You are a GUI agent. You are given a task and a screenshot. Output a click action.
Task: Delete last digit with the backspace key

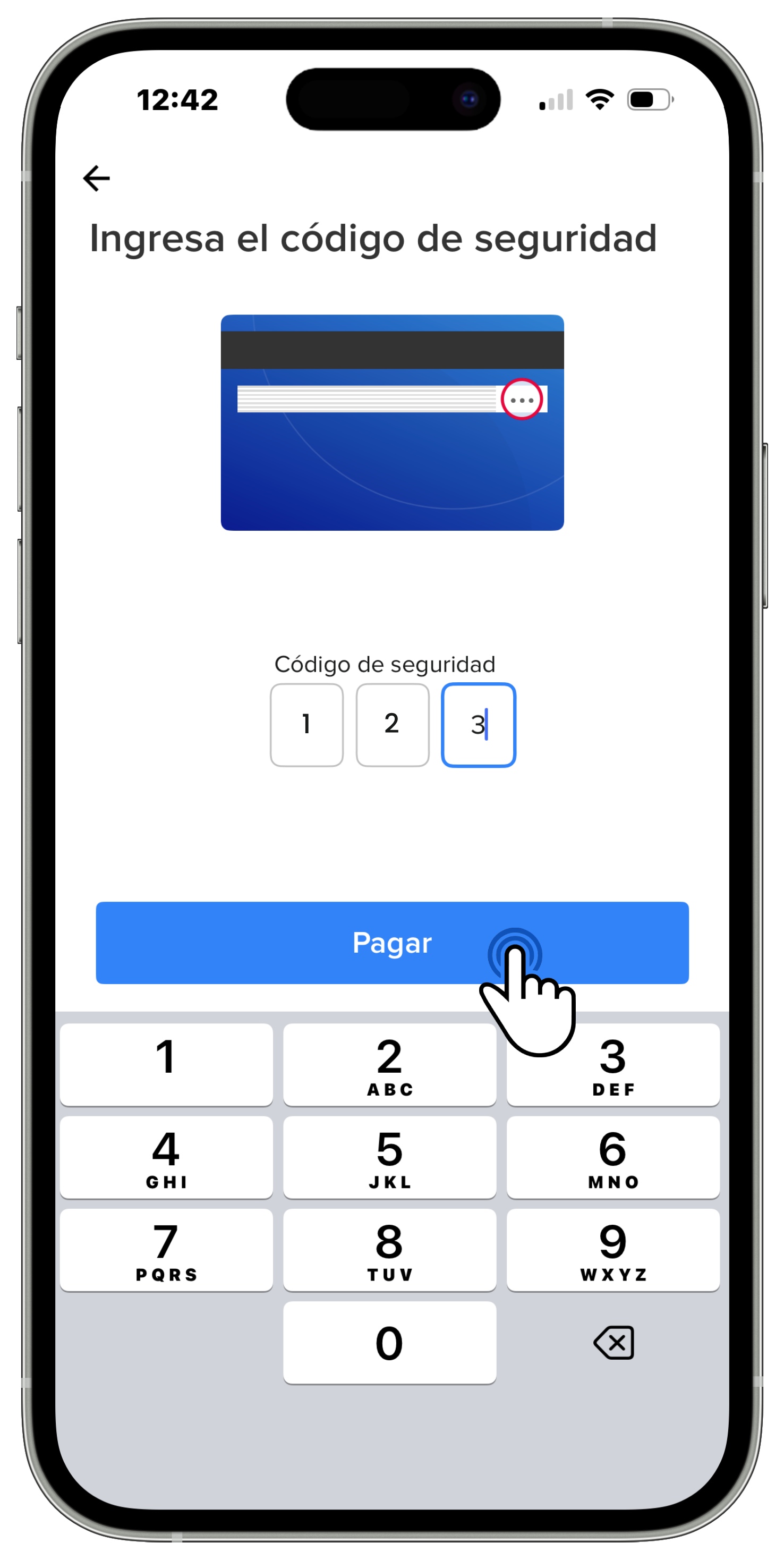pyautogui.click(x=613, y=1342)
